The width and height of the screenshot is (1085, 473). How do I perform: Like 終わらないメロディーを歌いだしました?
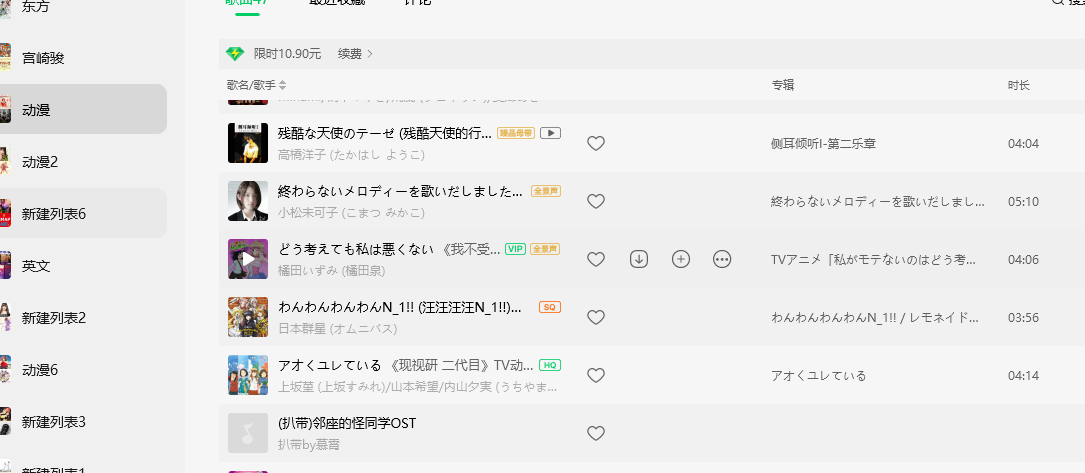596,201
